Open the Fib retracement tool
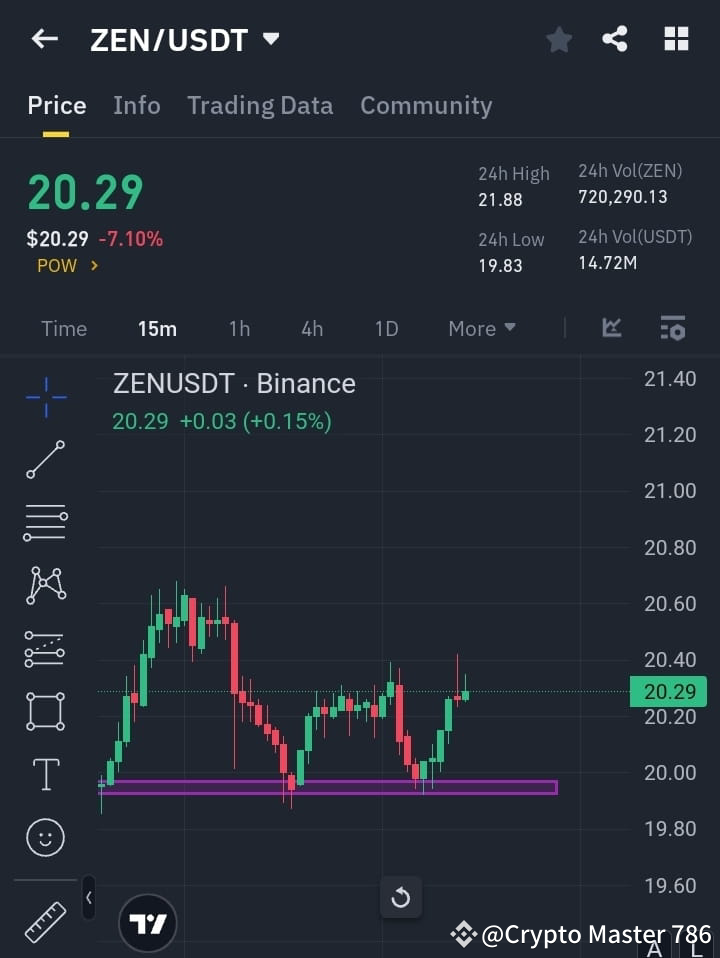The image size is (720, 958). (44, 523)
